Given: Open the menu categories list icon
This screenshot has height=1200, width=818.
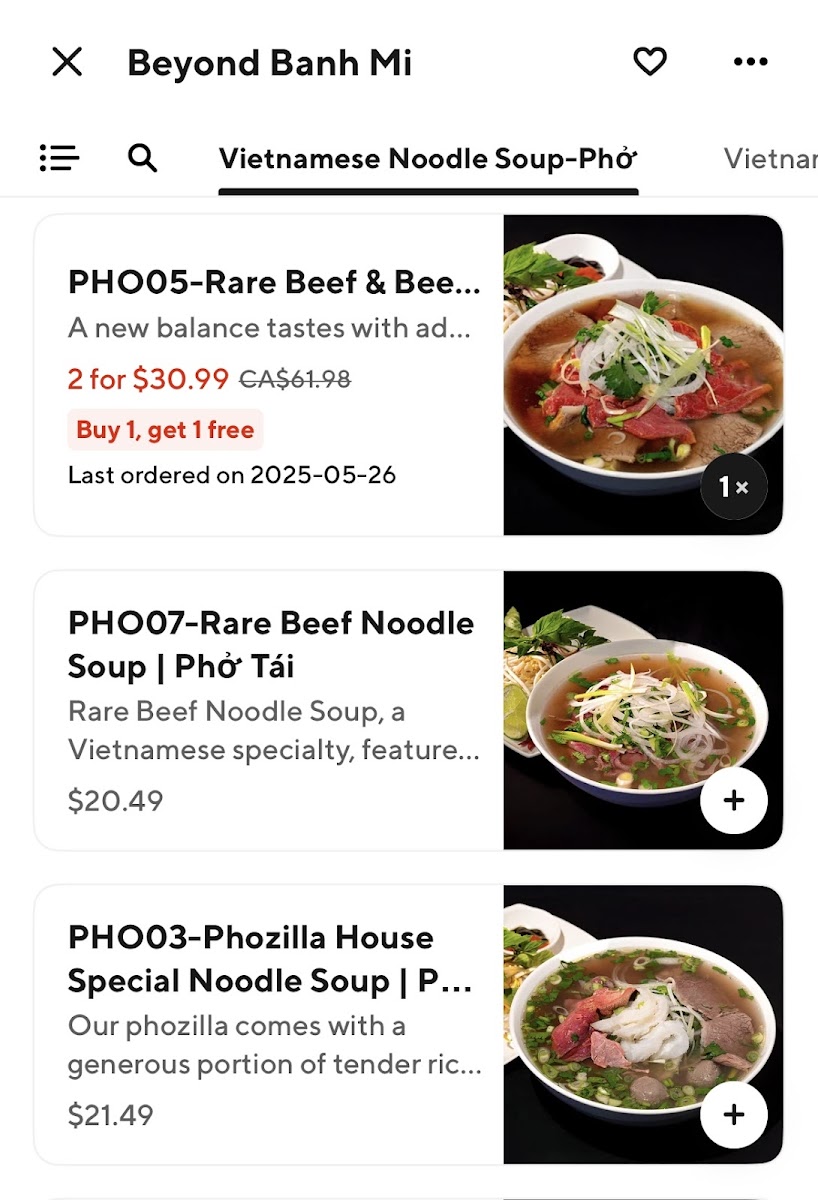Looking at the screenshot, I should (60, 158).
